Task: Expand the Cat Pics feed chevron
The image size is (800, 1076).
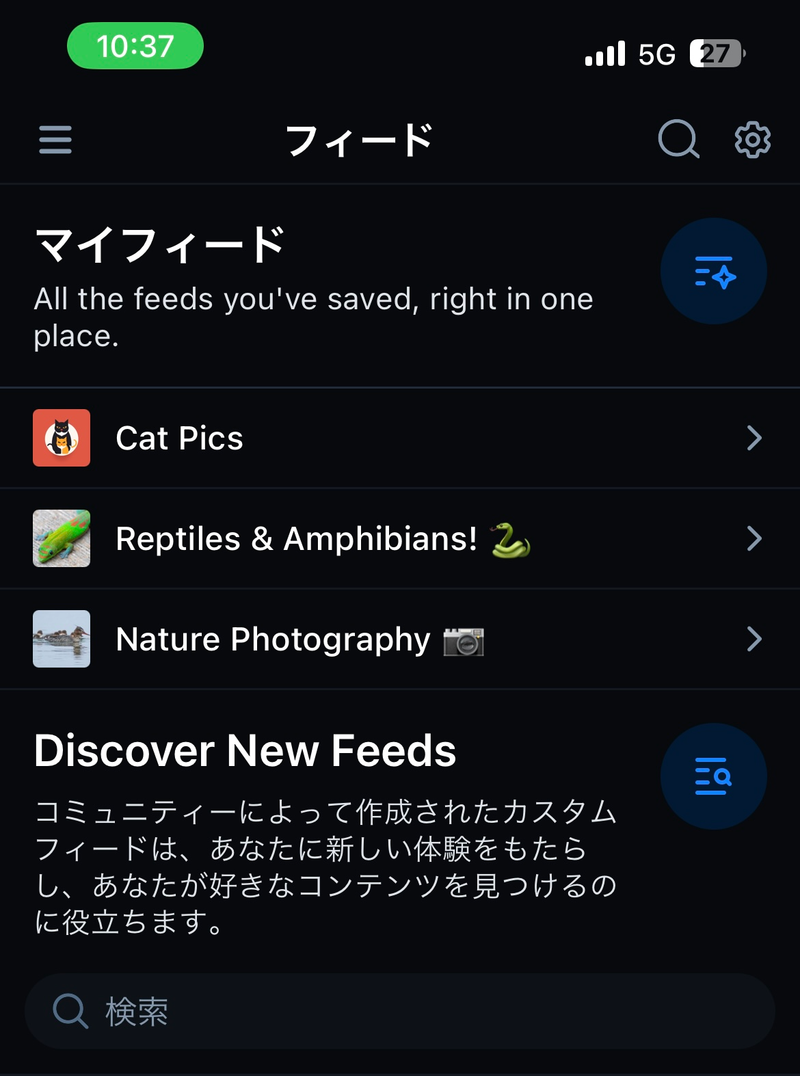Action: pos(755,438)
